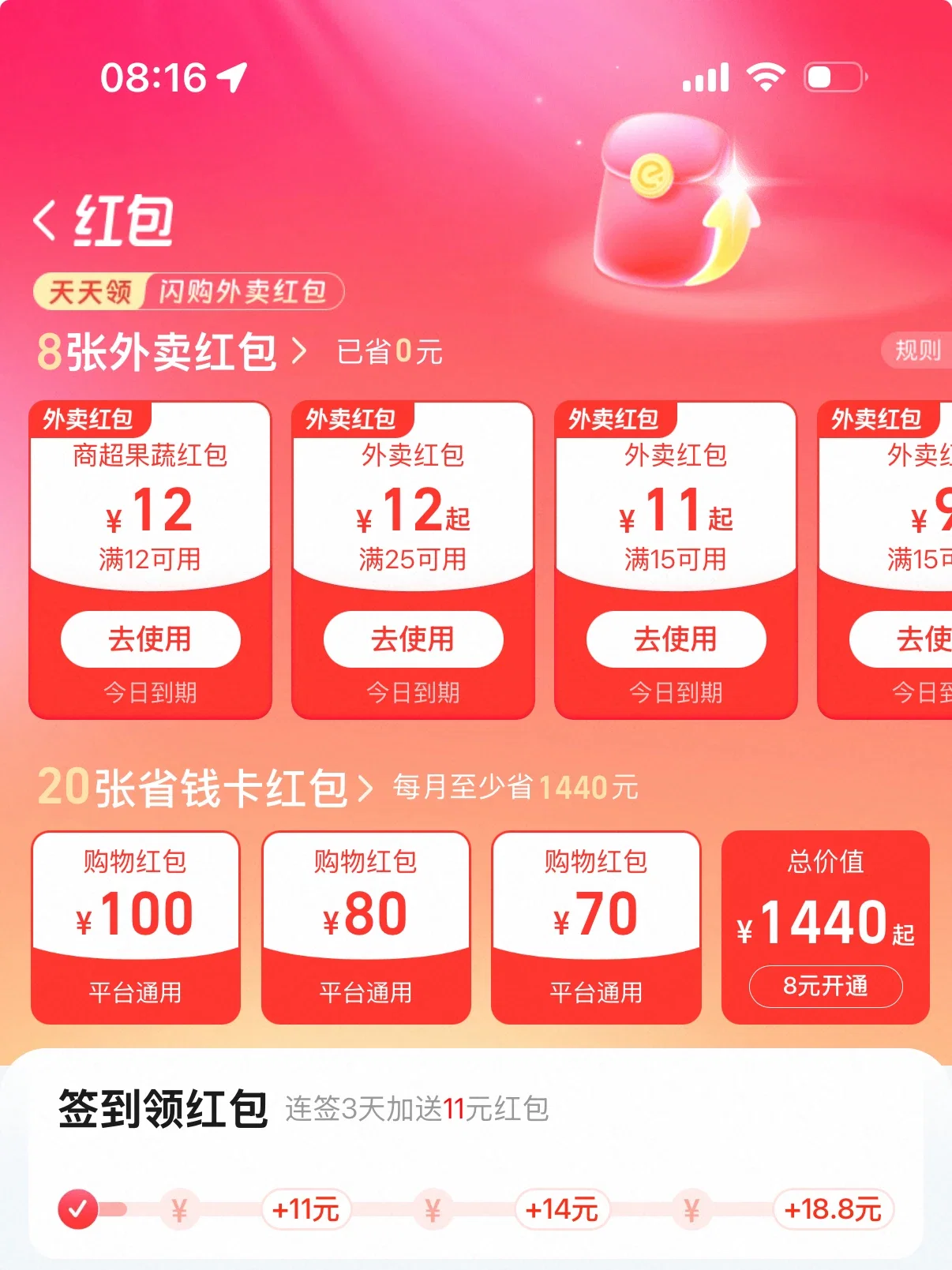Screen dimensions: 952x1270
Task: Tap the +18.8元 sign-in reward
Action: 833,1209
